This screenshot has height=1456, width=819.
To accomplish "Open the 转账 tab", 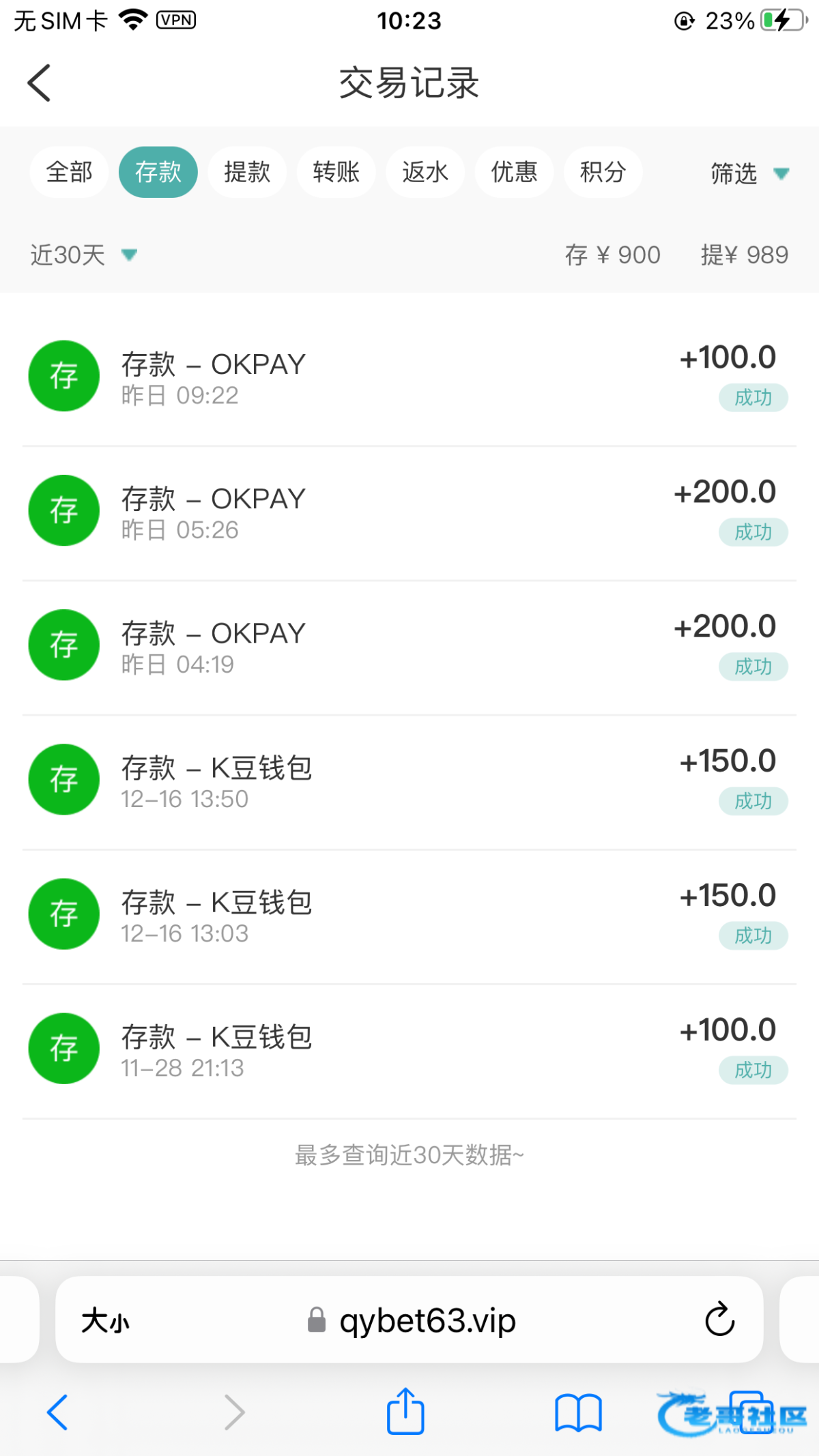I will (x=336, y=172).
